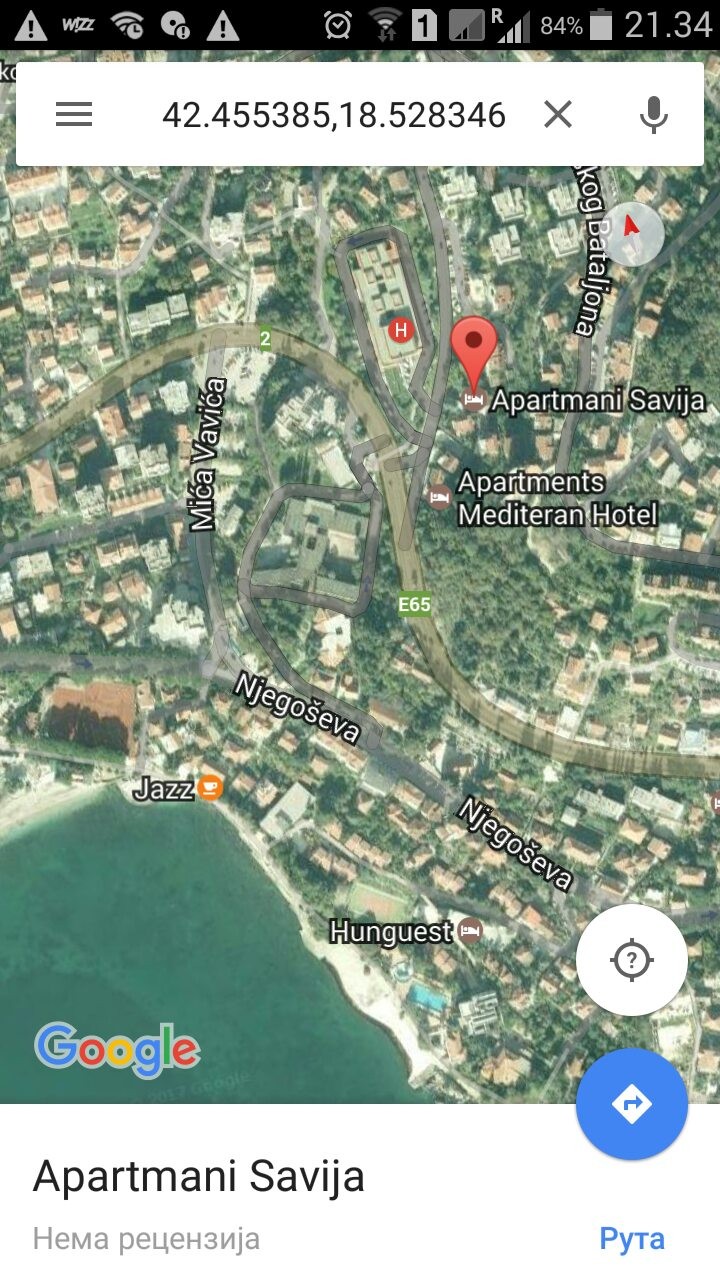Screen dimensions: 720x1280
Task: Clear the searched coordinates with the X
Action: coord(558,115)
